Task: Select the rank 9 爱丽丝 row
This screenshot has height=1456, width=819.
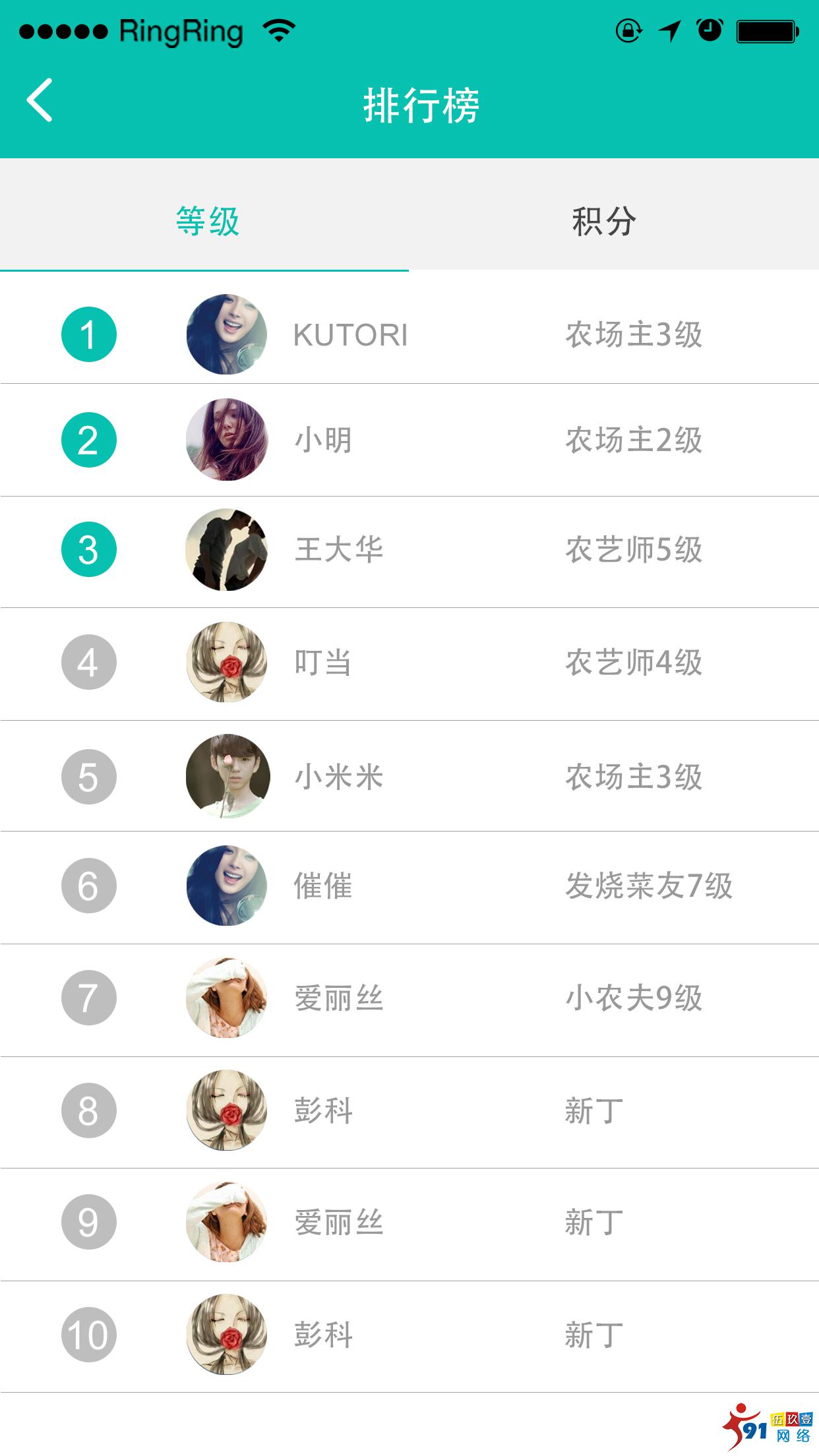Action: coord(409,1223)
